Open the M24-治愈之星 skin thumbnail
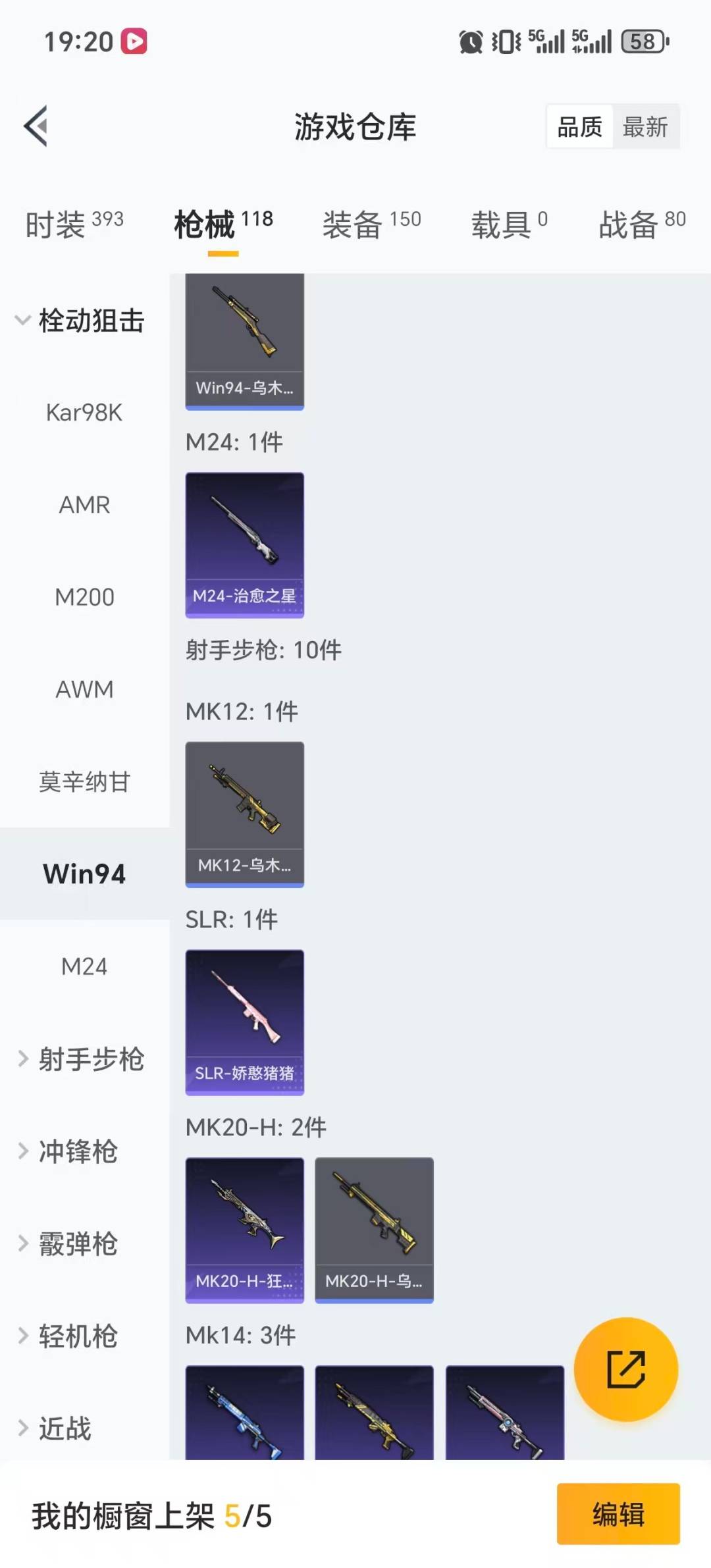The width and height of the screenshot is (711, 1568). point(244,544)
